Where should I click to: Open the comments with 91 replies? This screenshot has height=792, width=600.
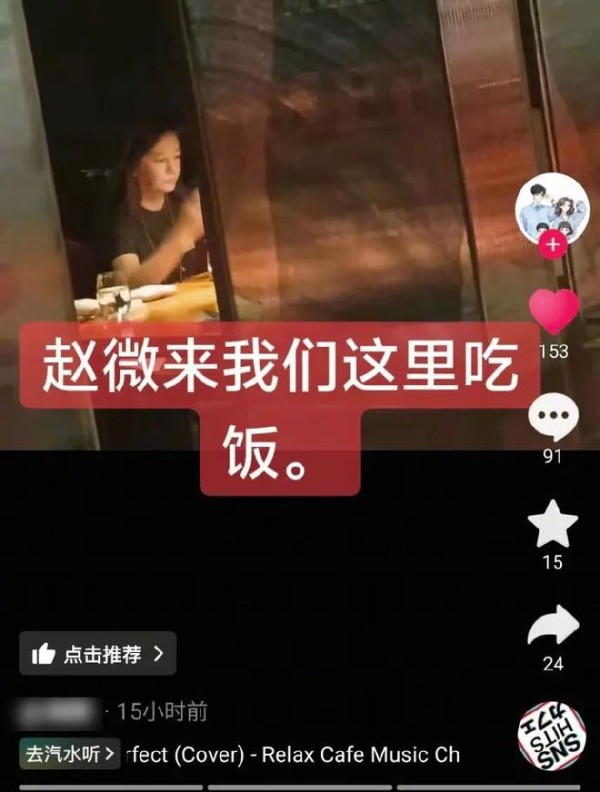552,419
